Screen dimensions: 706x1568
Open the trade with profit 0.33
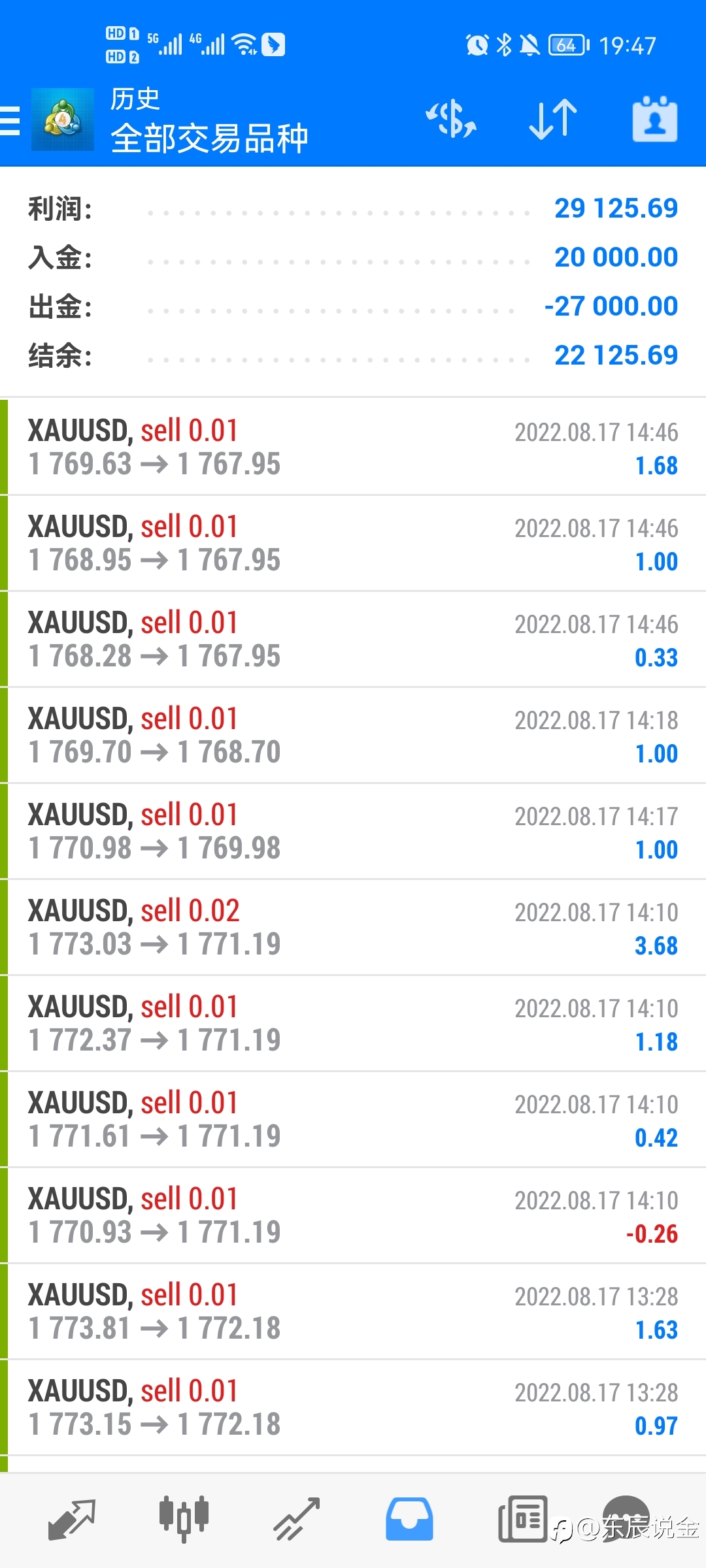(x=353, y=639)
